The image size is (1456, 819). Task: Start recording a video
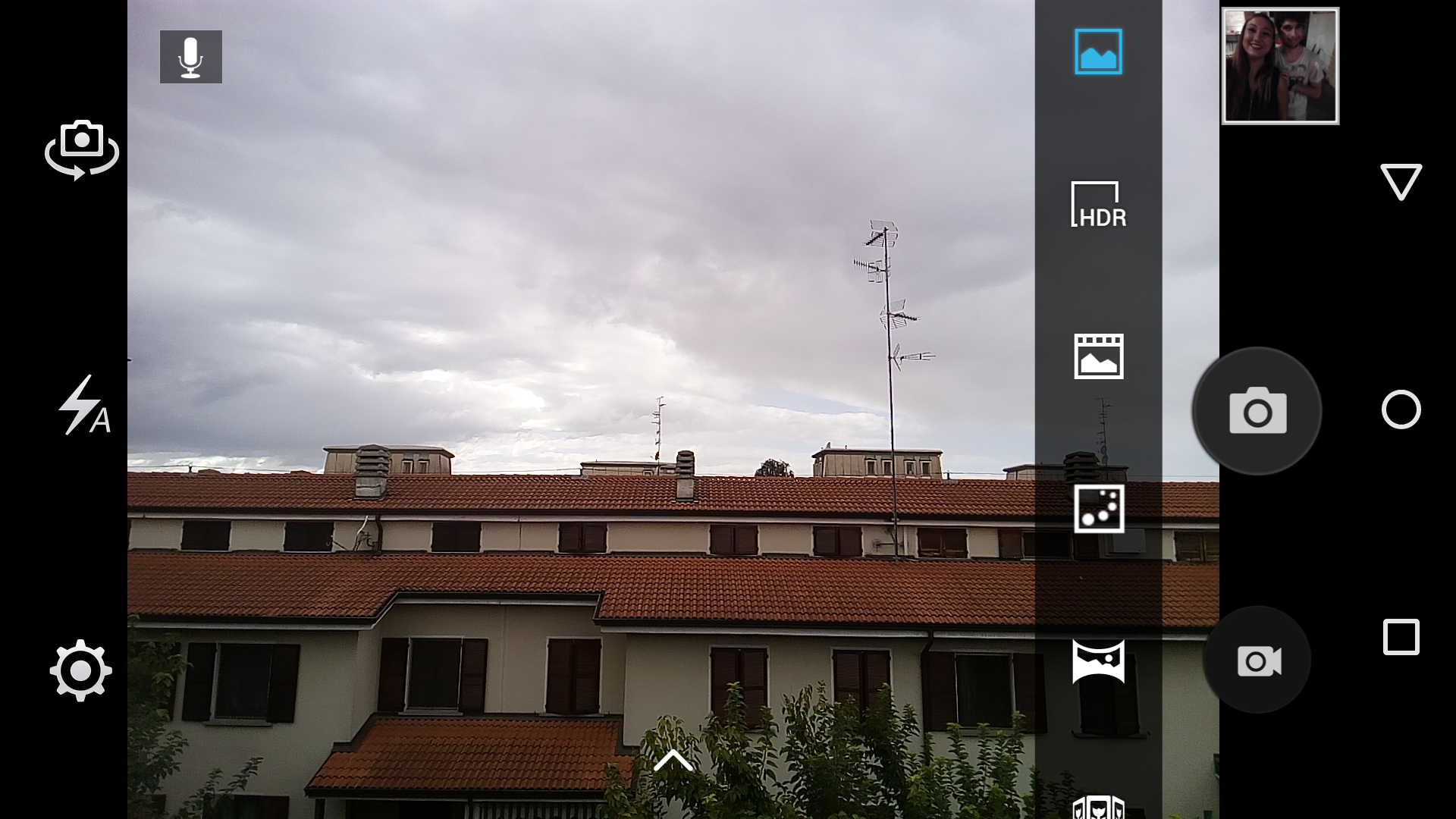click(1257, 660)
